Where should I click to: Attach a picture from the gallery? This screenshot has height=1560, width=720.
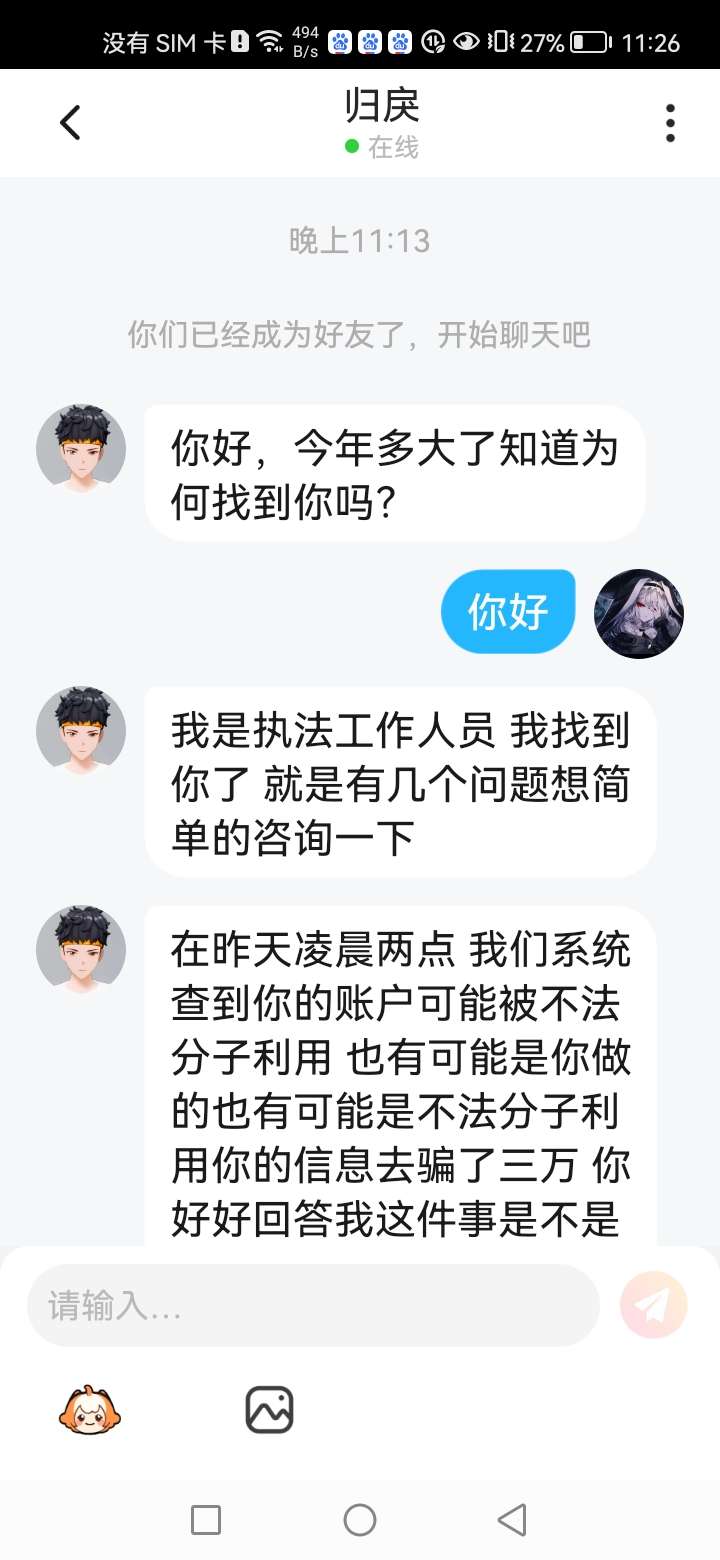coord(269,1410)
